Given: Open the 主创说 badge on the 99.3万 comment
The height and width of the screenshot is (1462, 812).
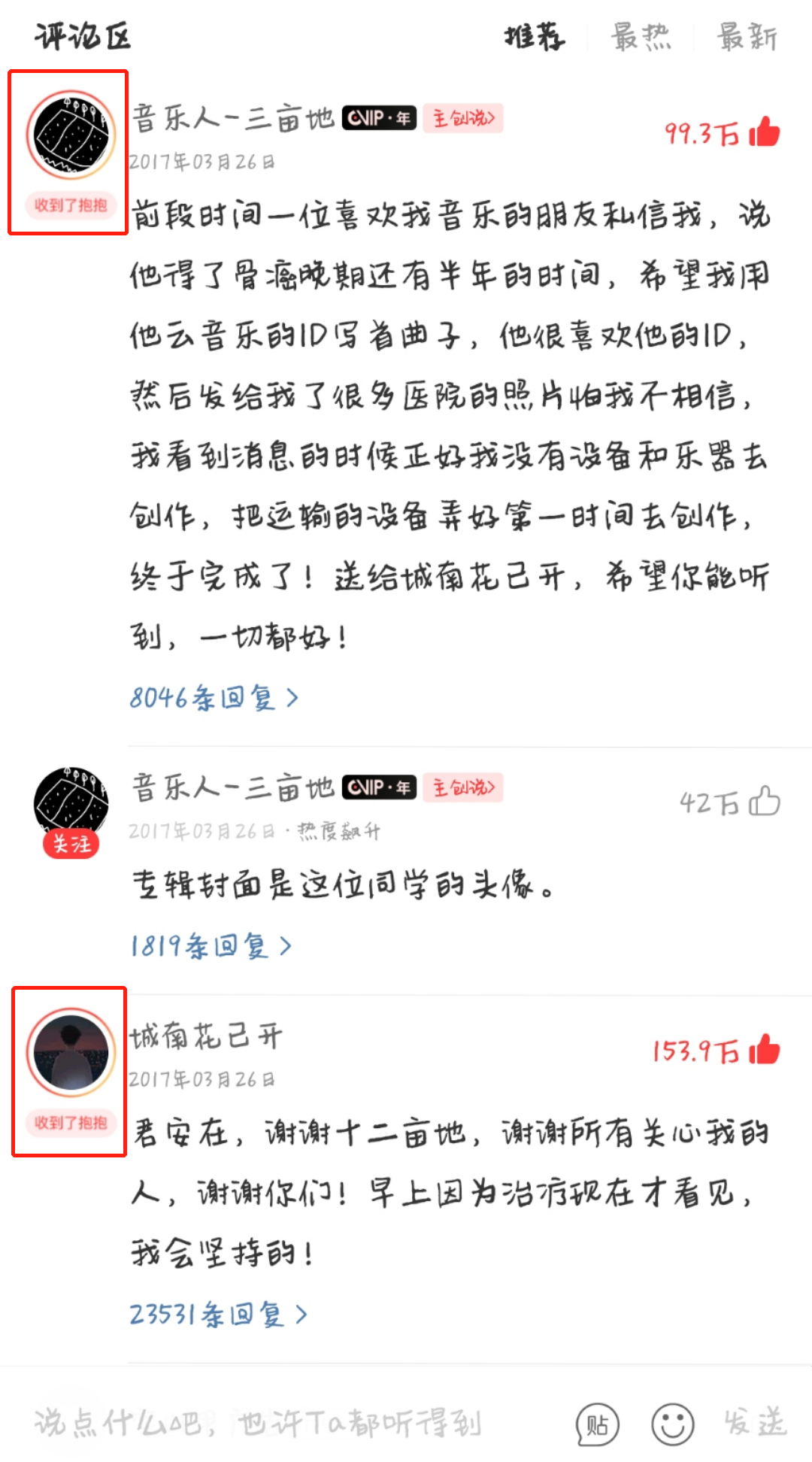Looking at the screenshot, I should click(462, 118).
